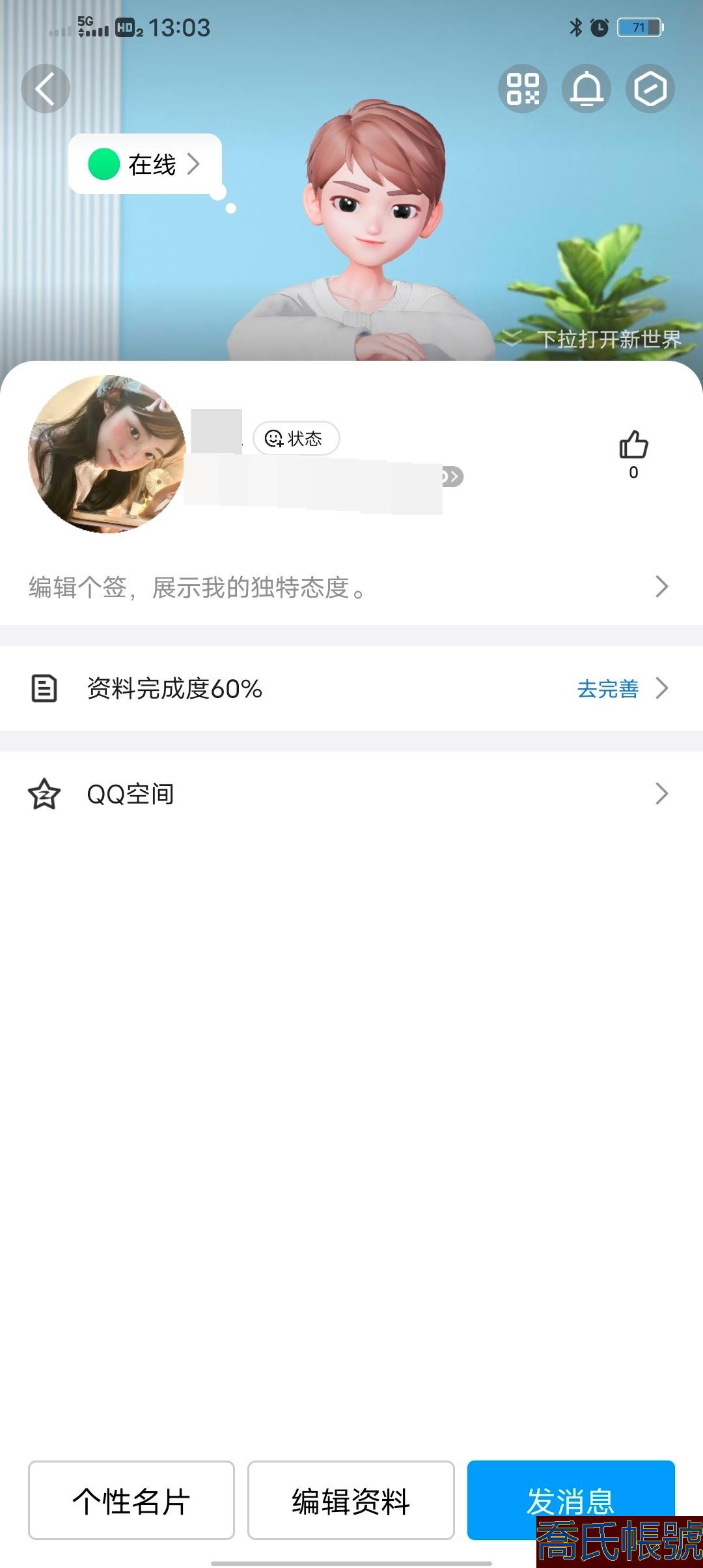The width and height of the screenshot is (703, 1568).
Task: Go back using the top-left arrow
Action: pyautogui.click(x=45, y=89)
